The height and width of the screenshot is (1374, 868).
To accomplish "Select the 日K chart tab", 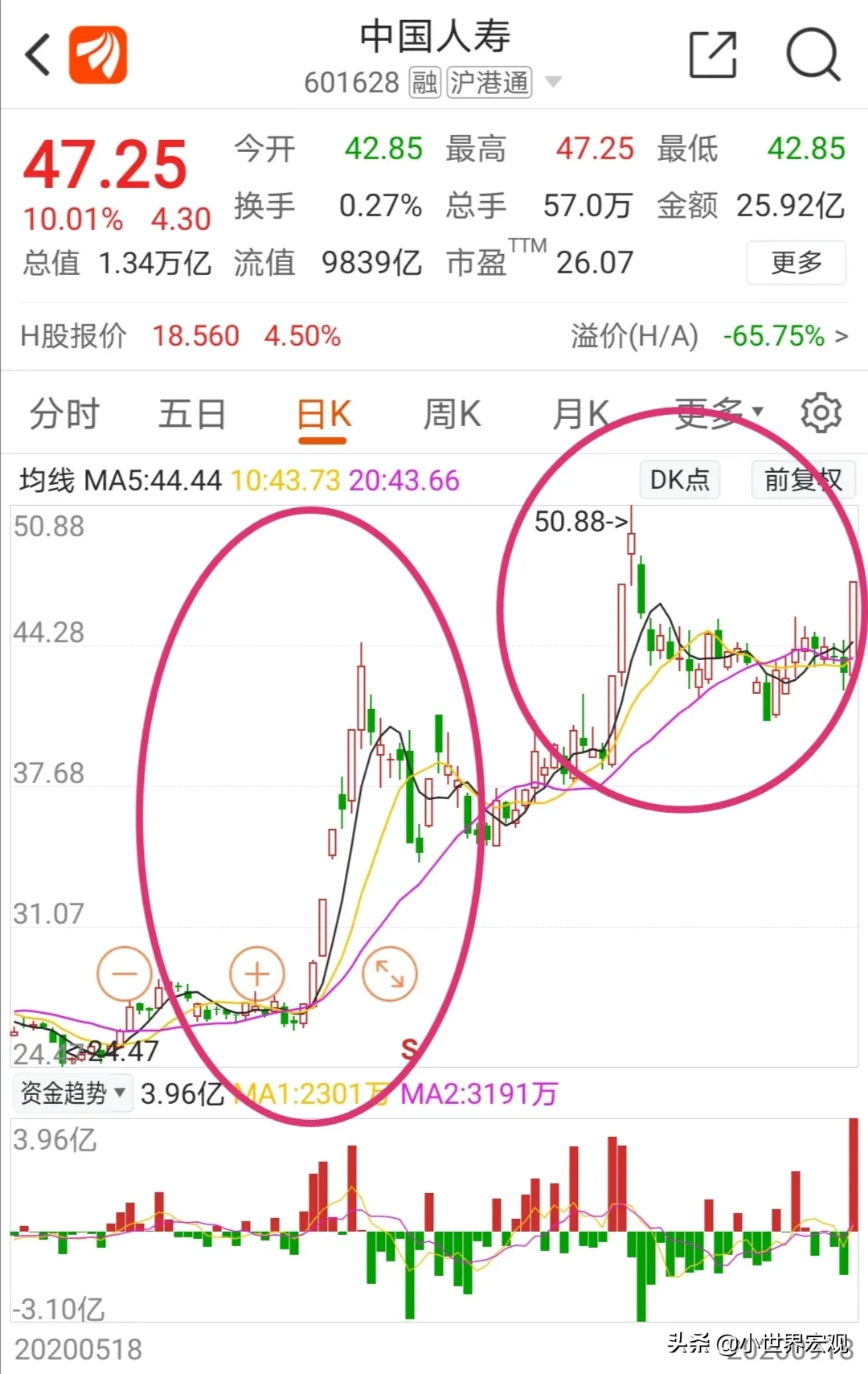I will (323, 415).
